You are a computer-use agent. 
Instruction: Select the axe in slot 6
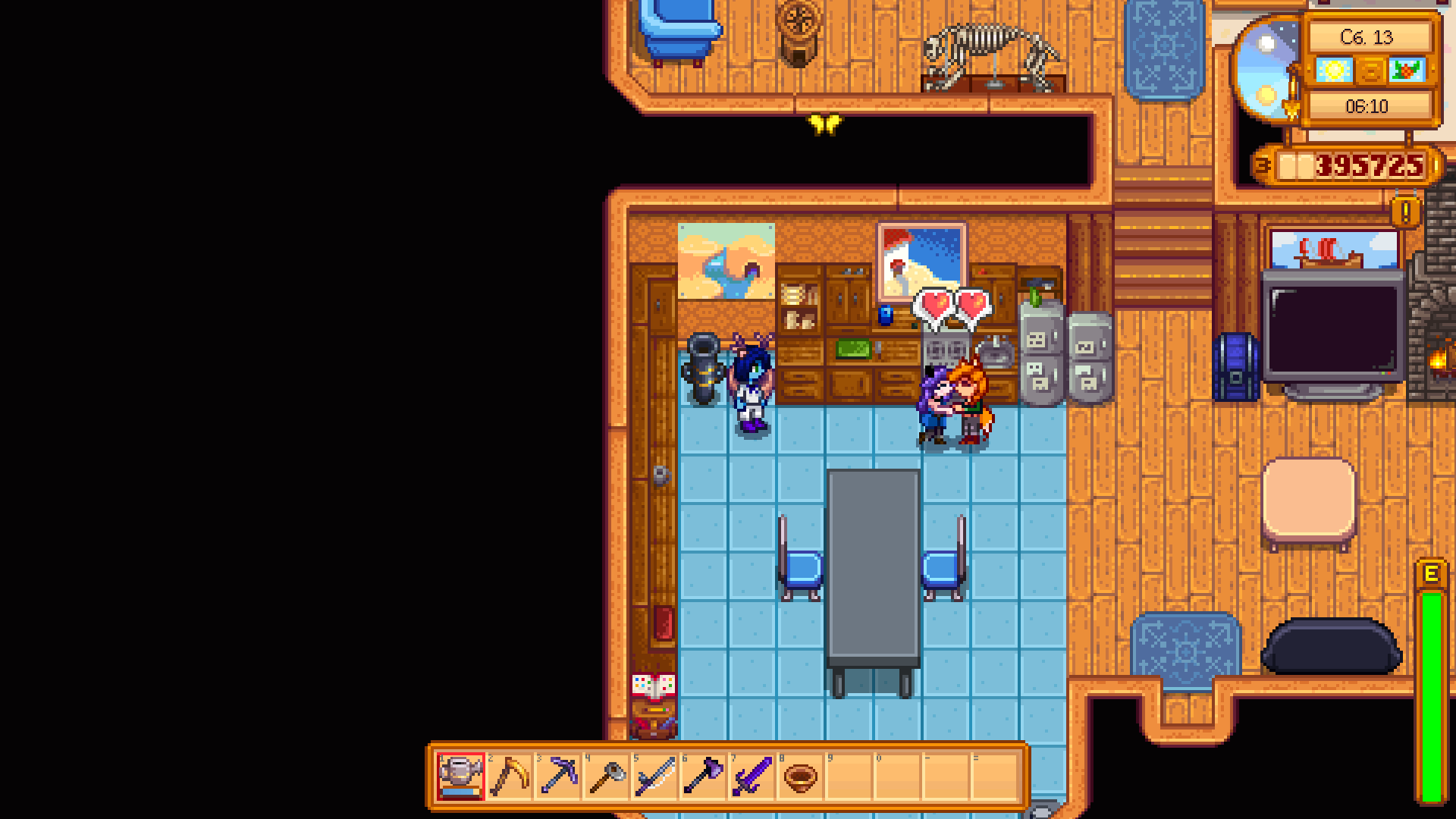703,776
